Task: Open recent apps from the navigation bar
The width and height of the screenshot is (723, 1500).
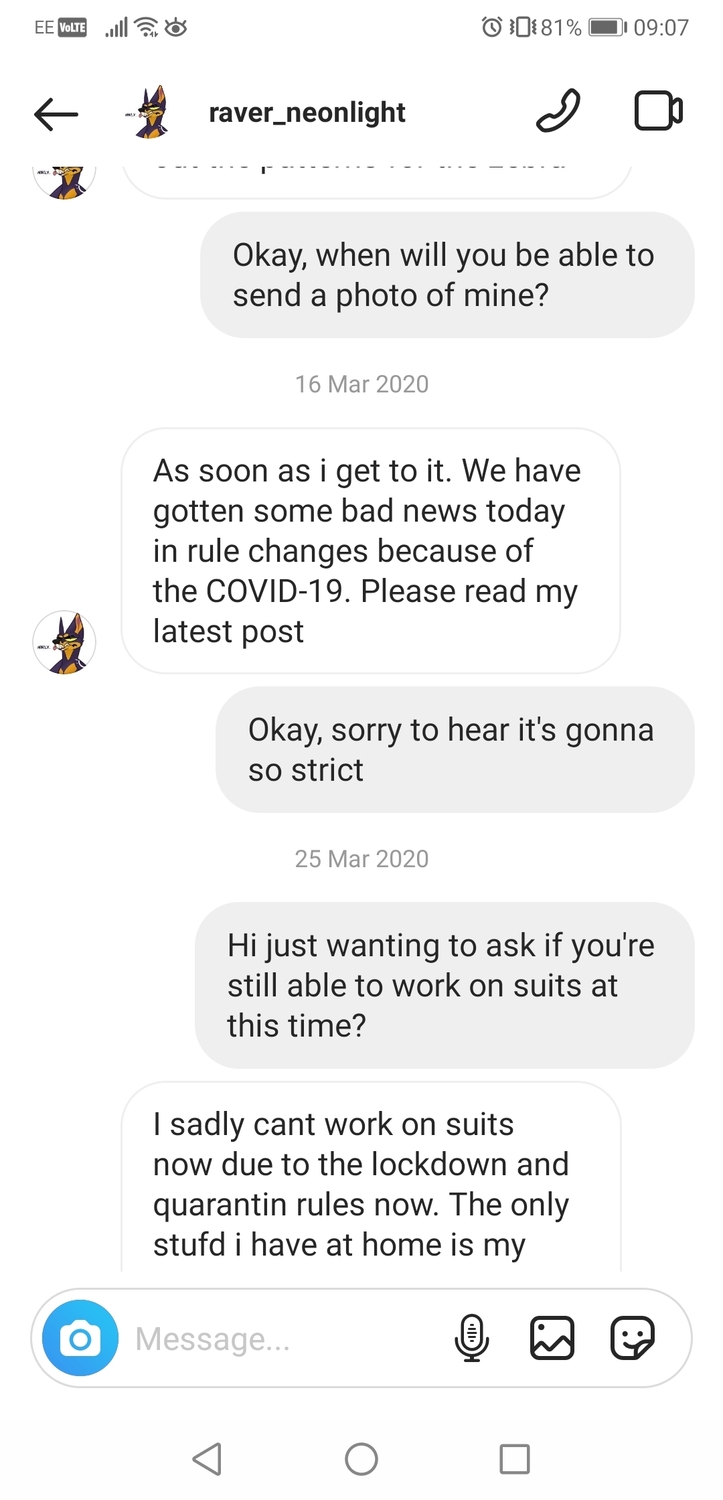Action: pos(514,1459)
